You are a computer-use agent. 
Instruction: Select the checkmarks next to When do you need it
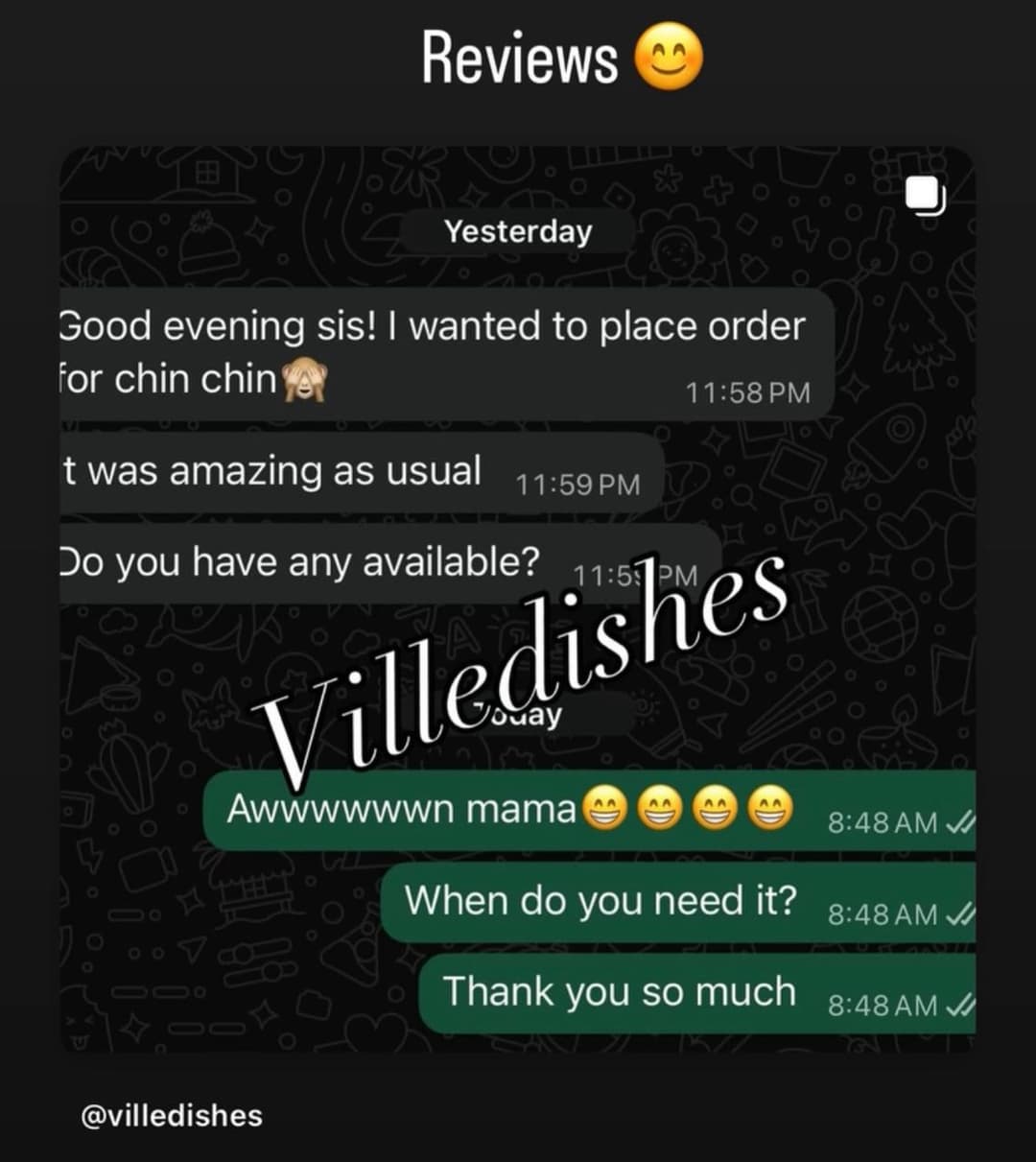coord(961,913)
